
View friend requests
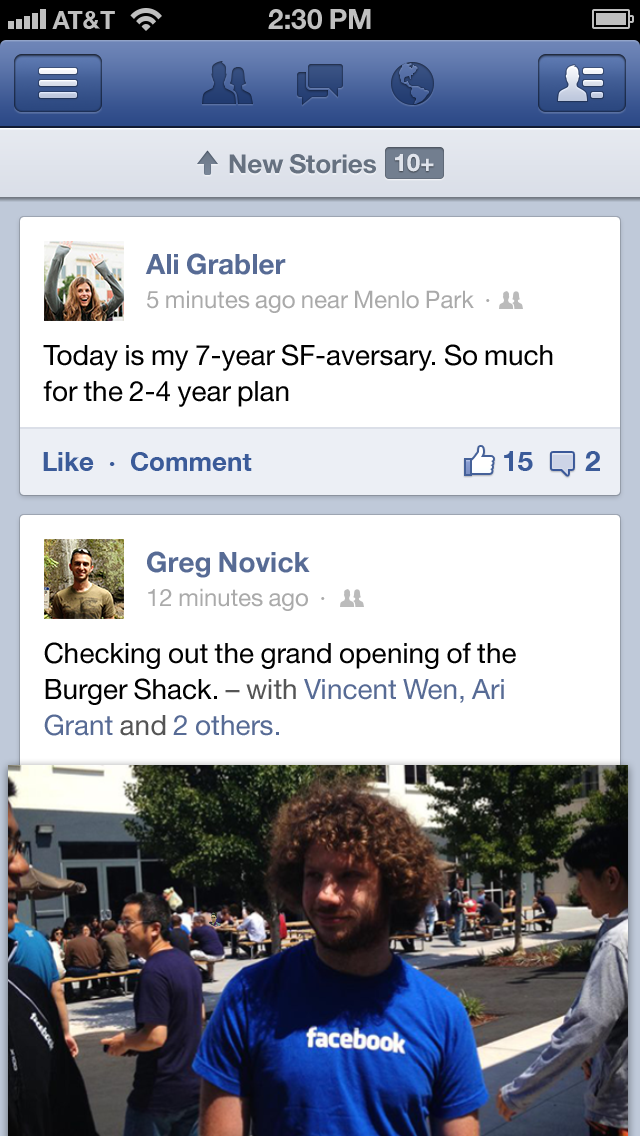[227, 83]
